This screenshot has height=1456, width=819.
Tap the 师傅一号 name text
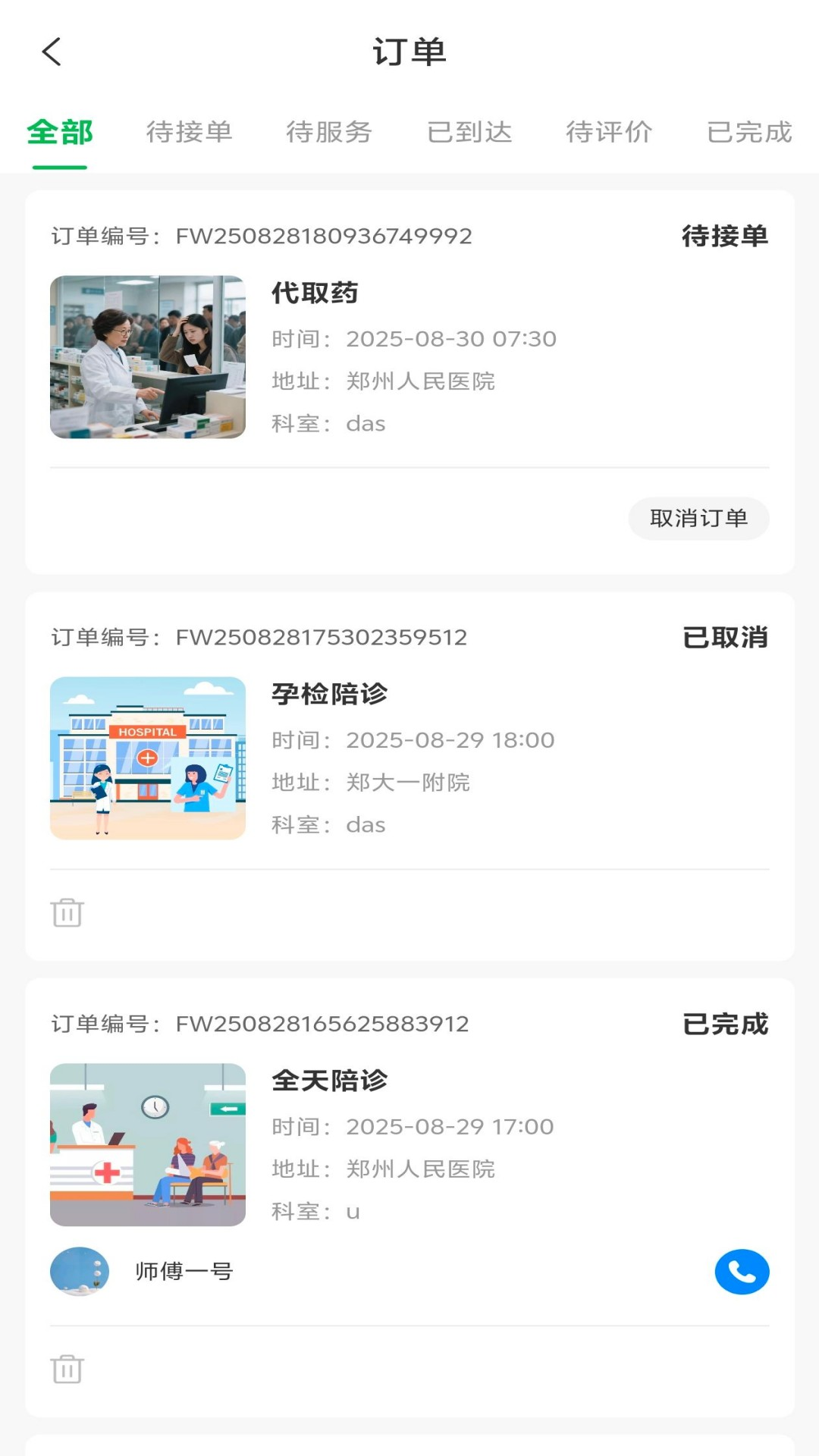pyautogui.click(x=185, y=1272)
